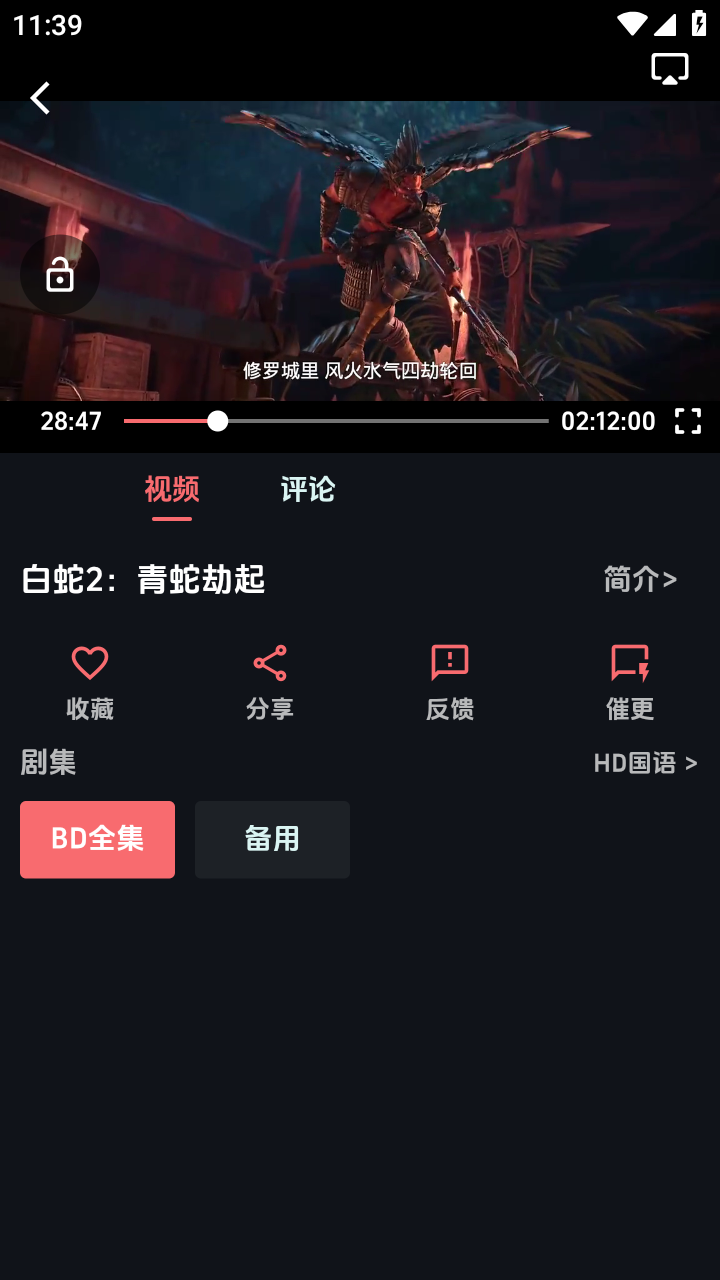
Task: Tap the subtitle text on the video
Action: click(360, 369)
